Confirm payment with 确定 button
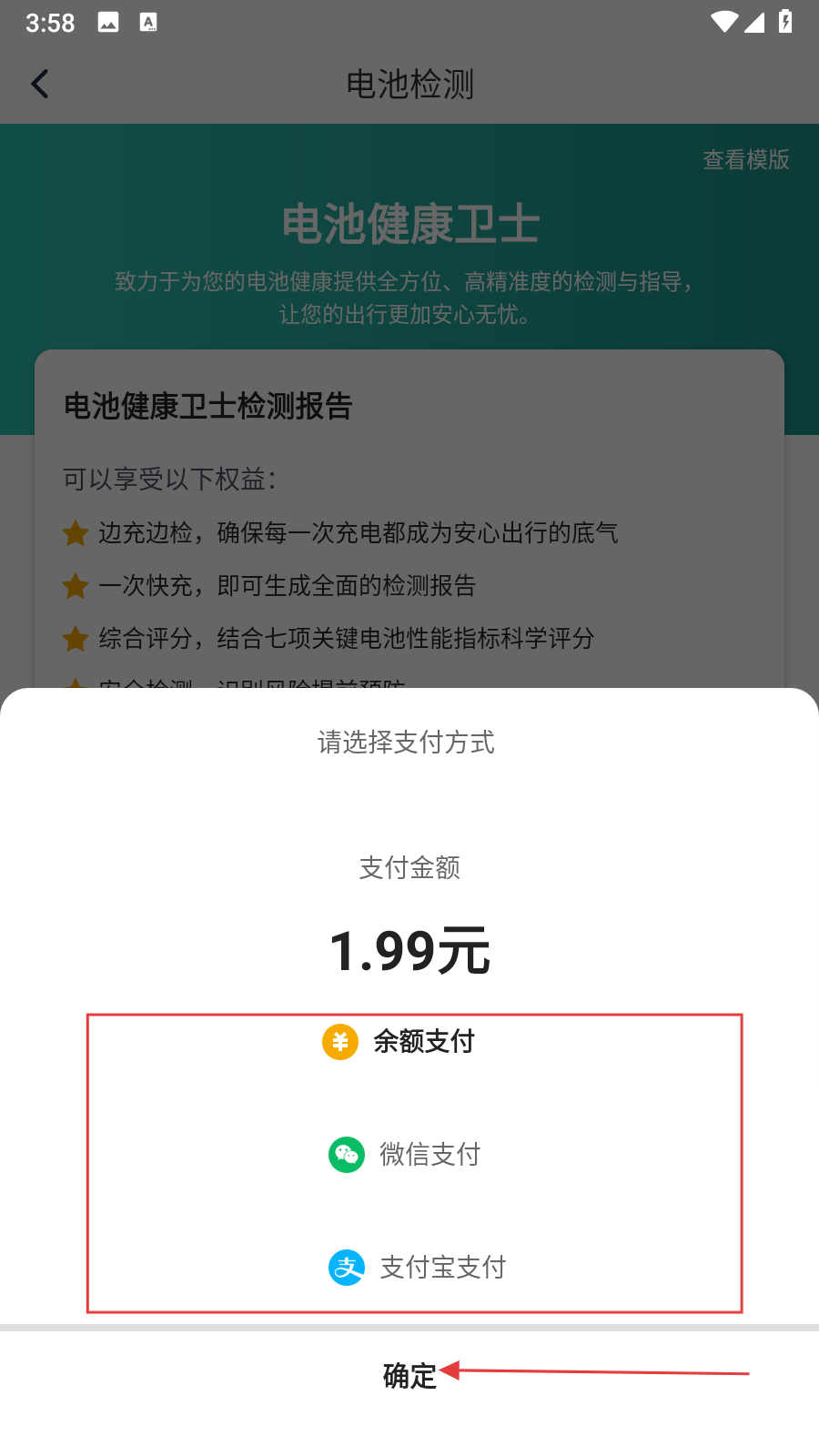 click(409, 1375)
